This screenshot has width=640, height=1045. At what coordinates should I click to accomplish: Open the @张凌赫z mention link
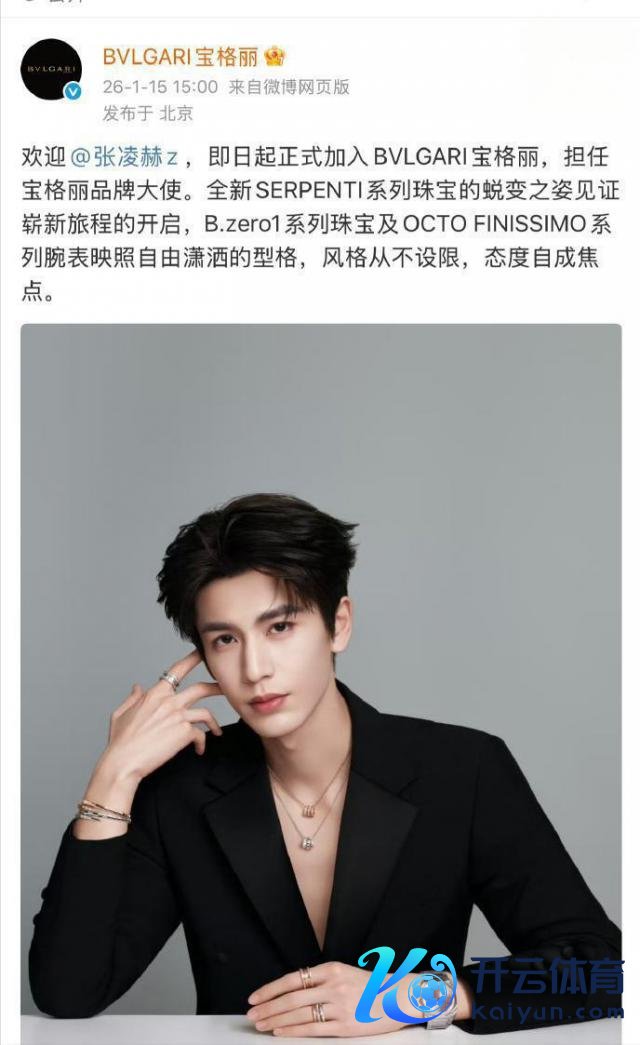[x=124, y=158]
